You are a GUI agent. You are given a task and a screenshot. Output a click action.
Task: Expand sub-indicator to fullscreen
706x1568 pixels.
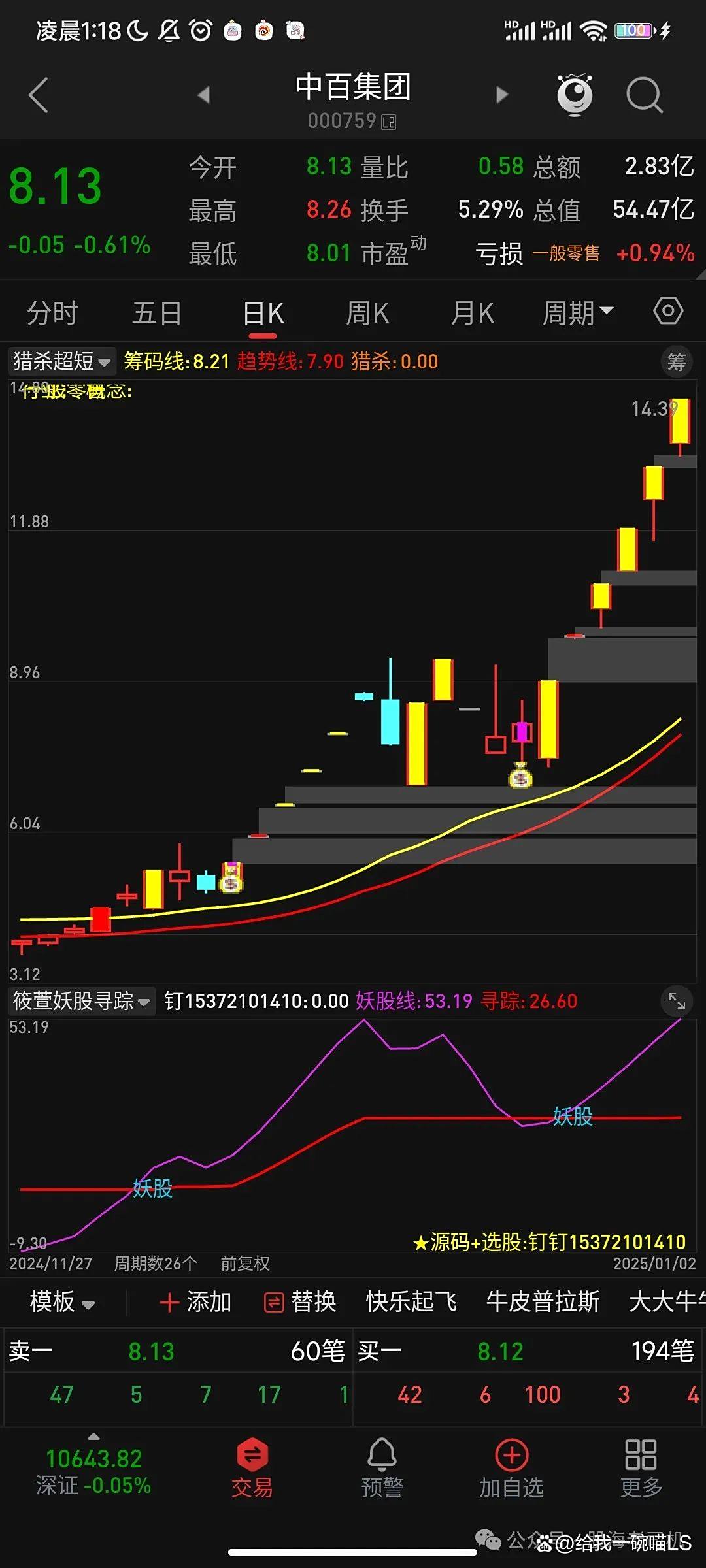tap(678, 1002)
